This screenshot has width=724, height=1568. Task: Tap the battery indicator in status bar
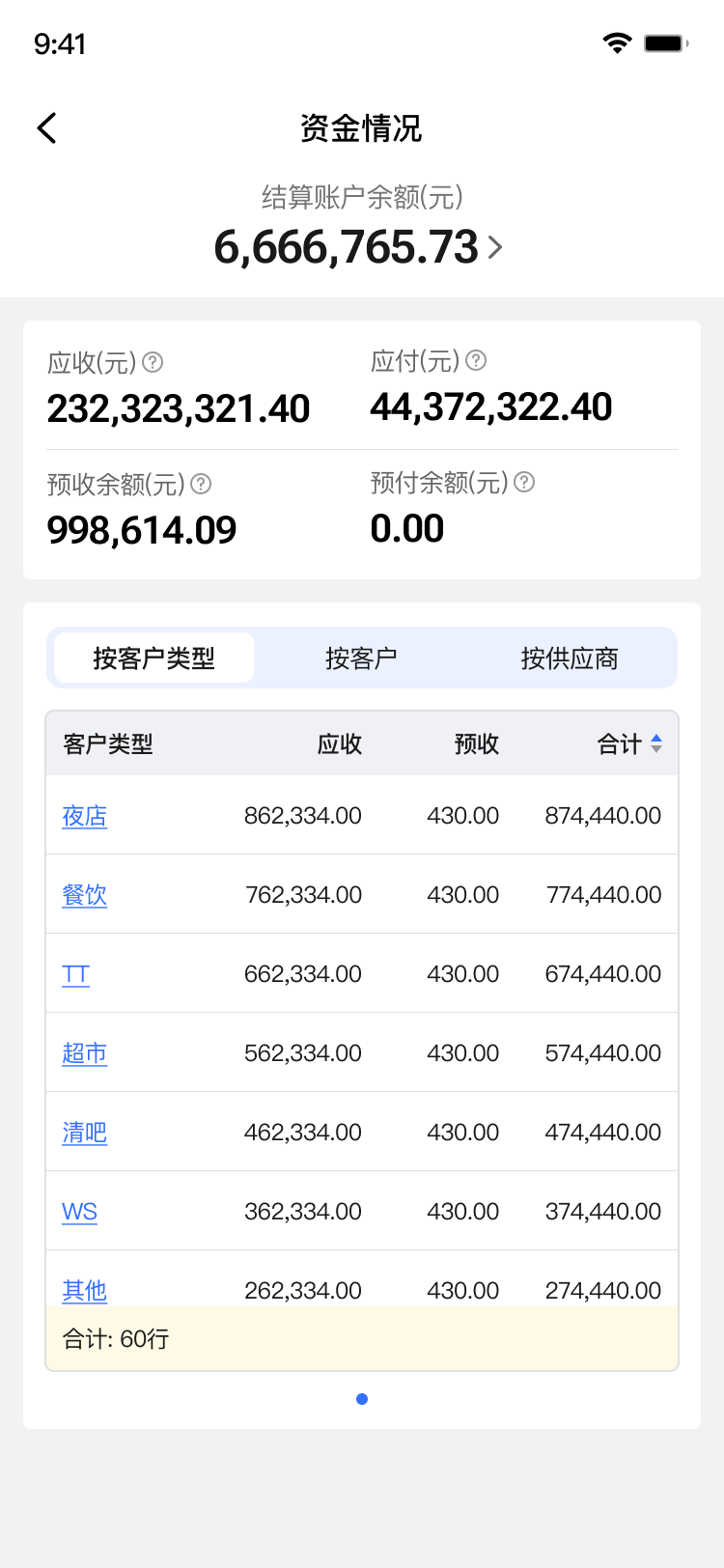(x=667, y=42)
